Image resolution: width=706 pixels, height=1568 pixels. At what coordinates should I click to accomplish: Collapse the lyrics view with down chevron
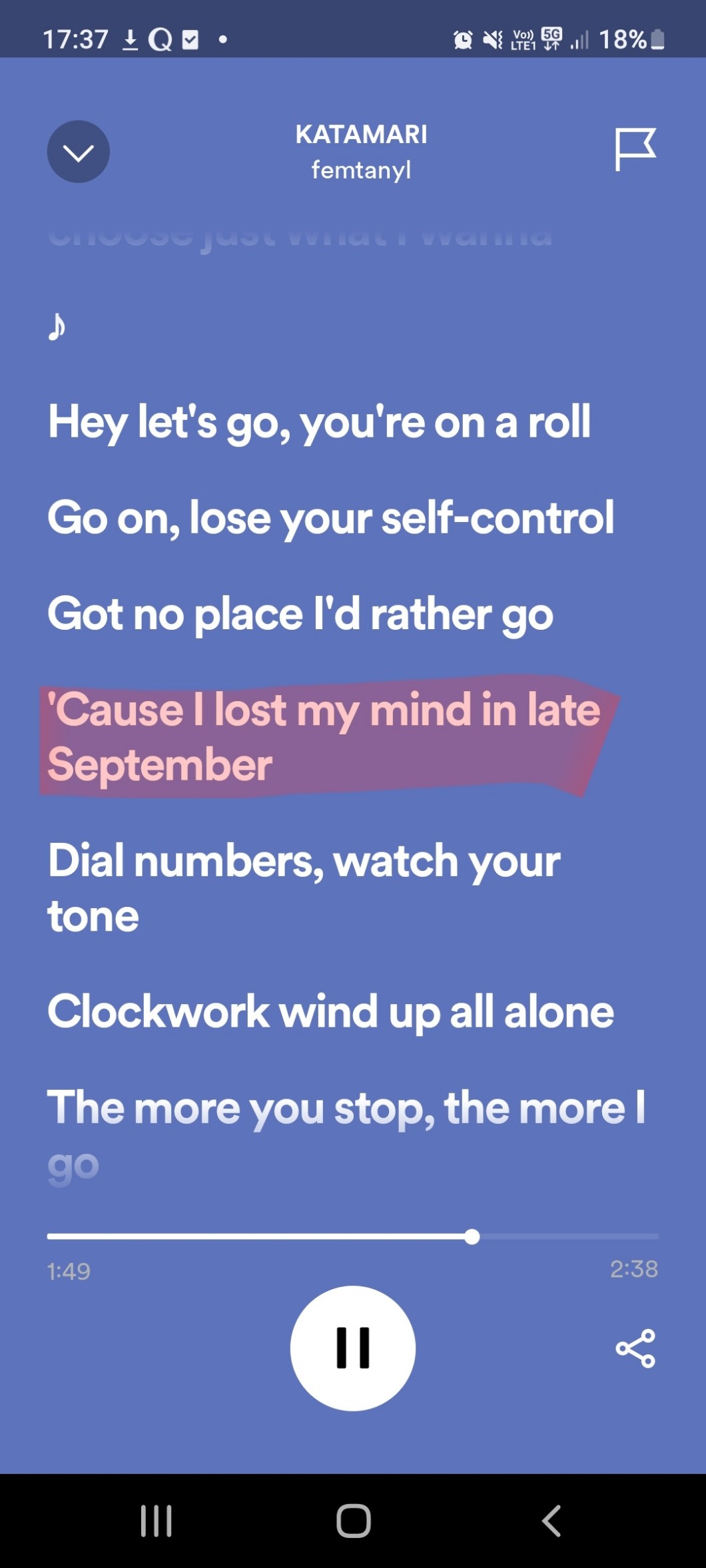tap(79, 152)
